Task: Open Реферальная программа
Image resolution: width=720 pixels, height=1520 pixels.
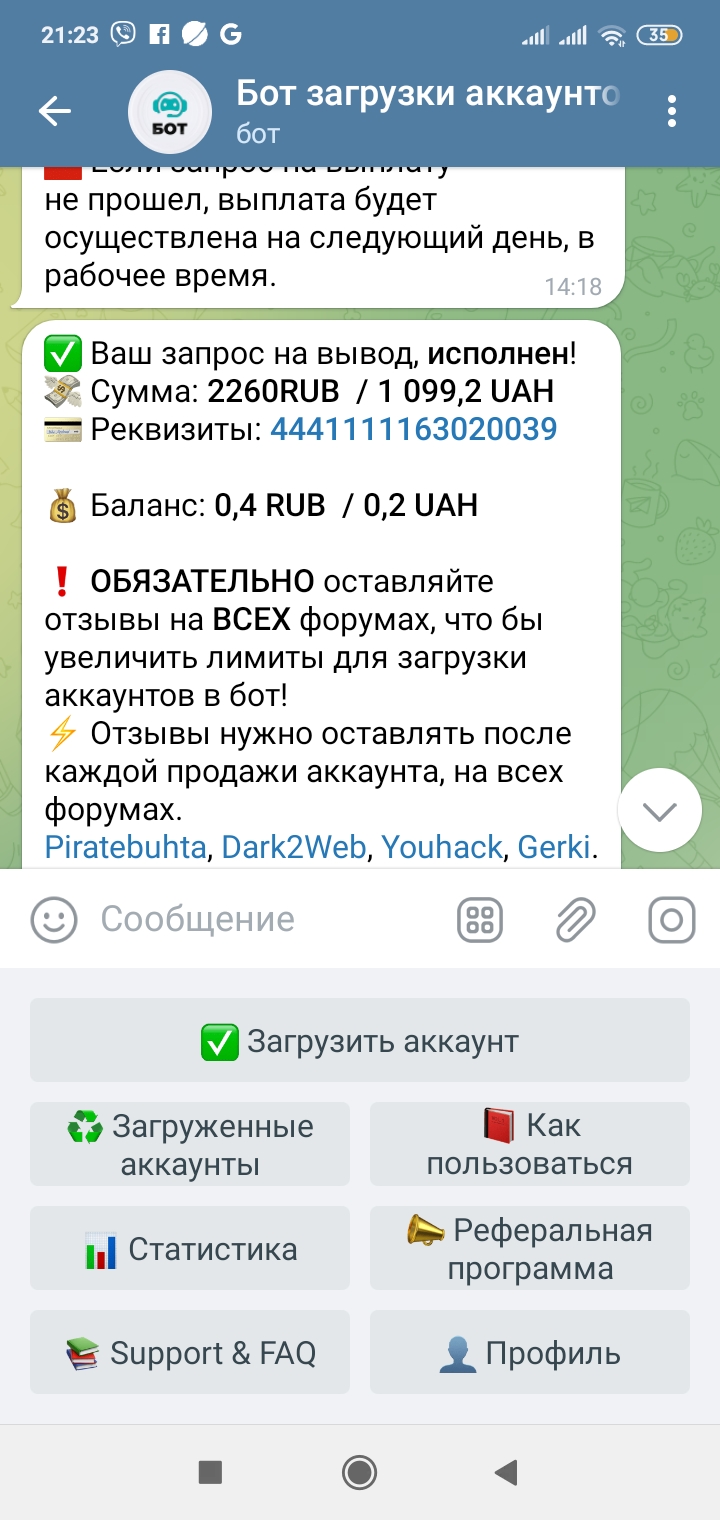Action: tap(530, 1249)
